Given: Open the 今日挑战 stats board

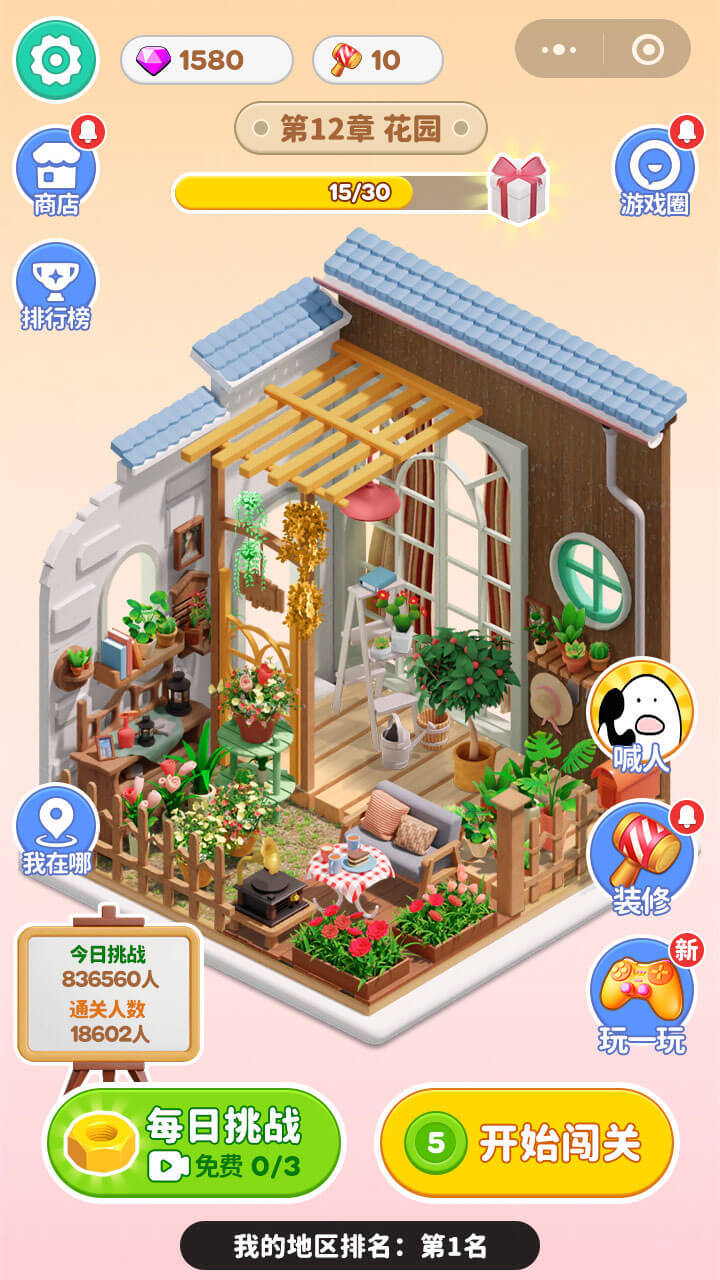Looking at the screenshot, I should pyautogui.click(x=109, y=992).
